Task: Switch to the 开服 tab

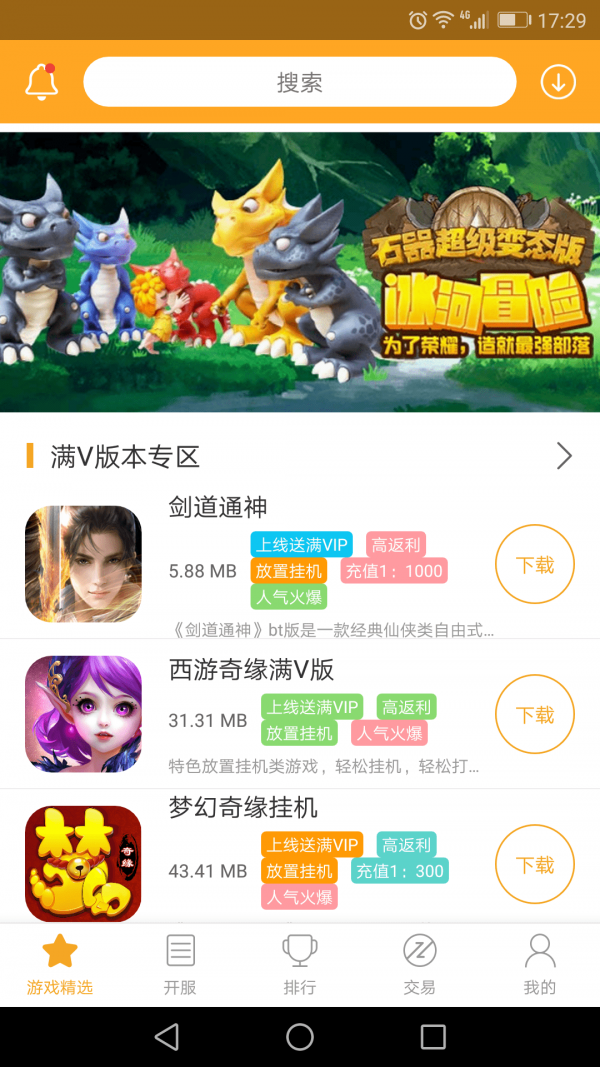Action: click(180, 965)
